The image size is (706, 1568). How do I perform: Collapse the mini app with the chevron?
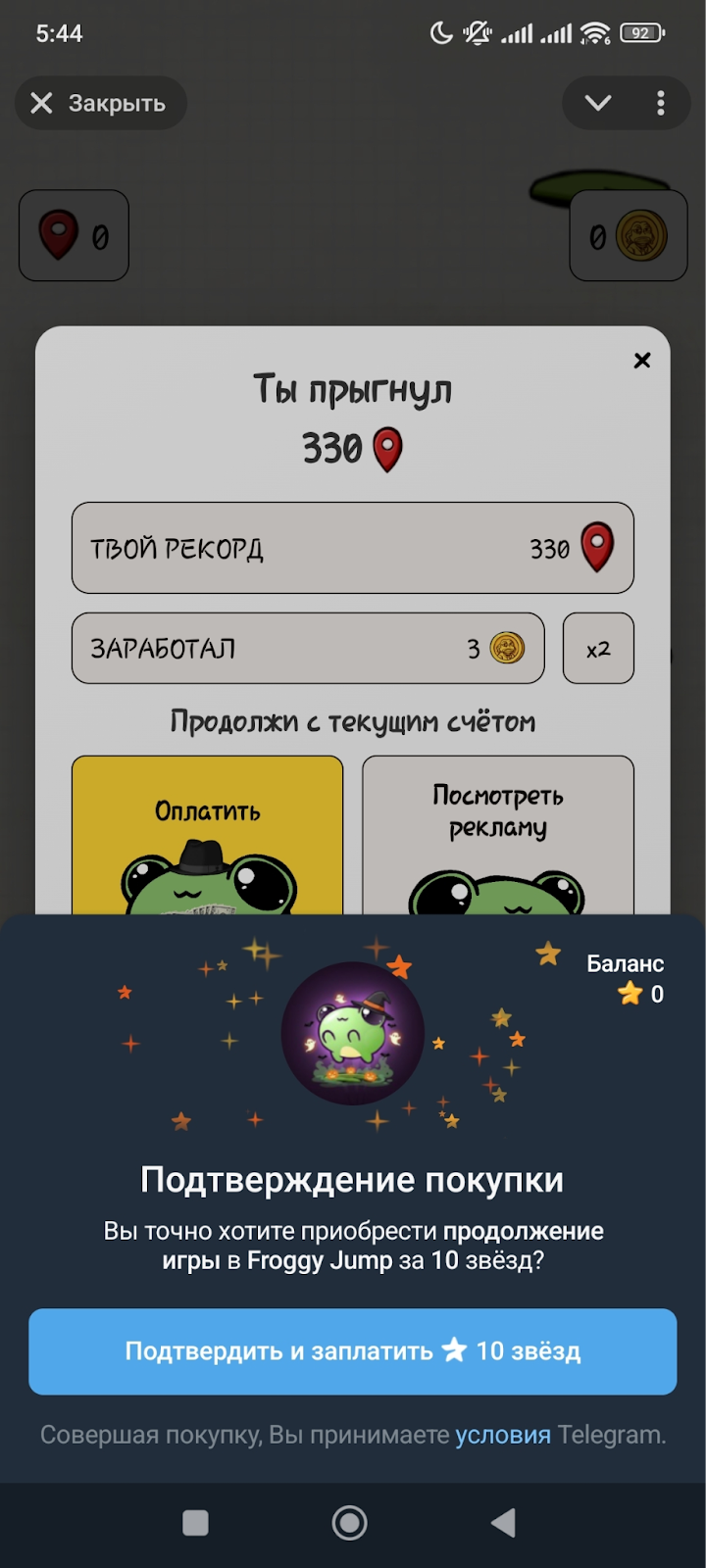pyautogui.click(x=597, y=103)
